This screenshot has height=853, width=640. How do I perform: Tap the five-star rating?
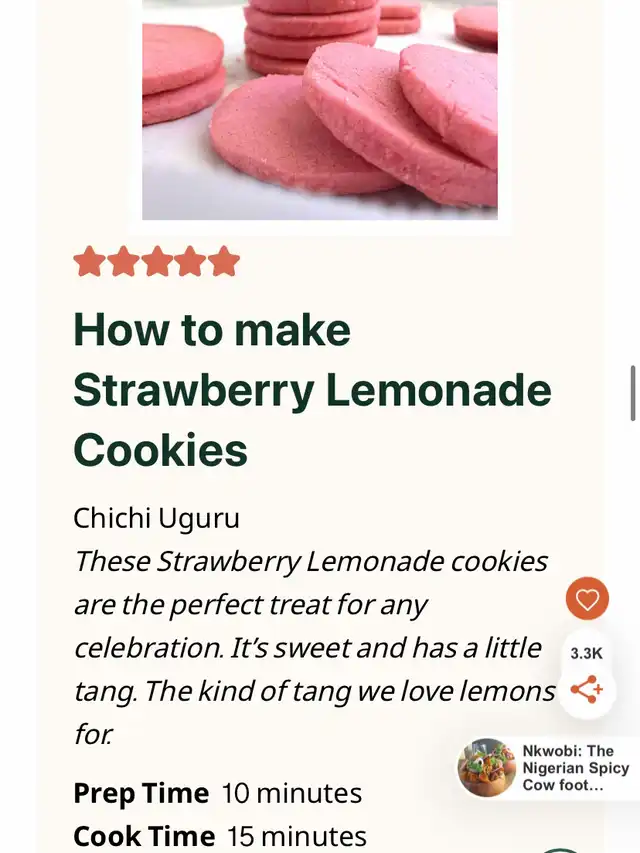(x=157, y=262)
